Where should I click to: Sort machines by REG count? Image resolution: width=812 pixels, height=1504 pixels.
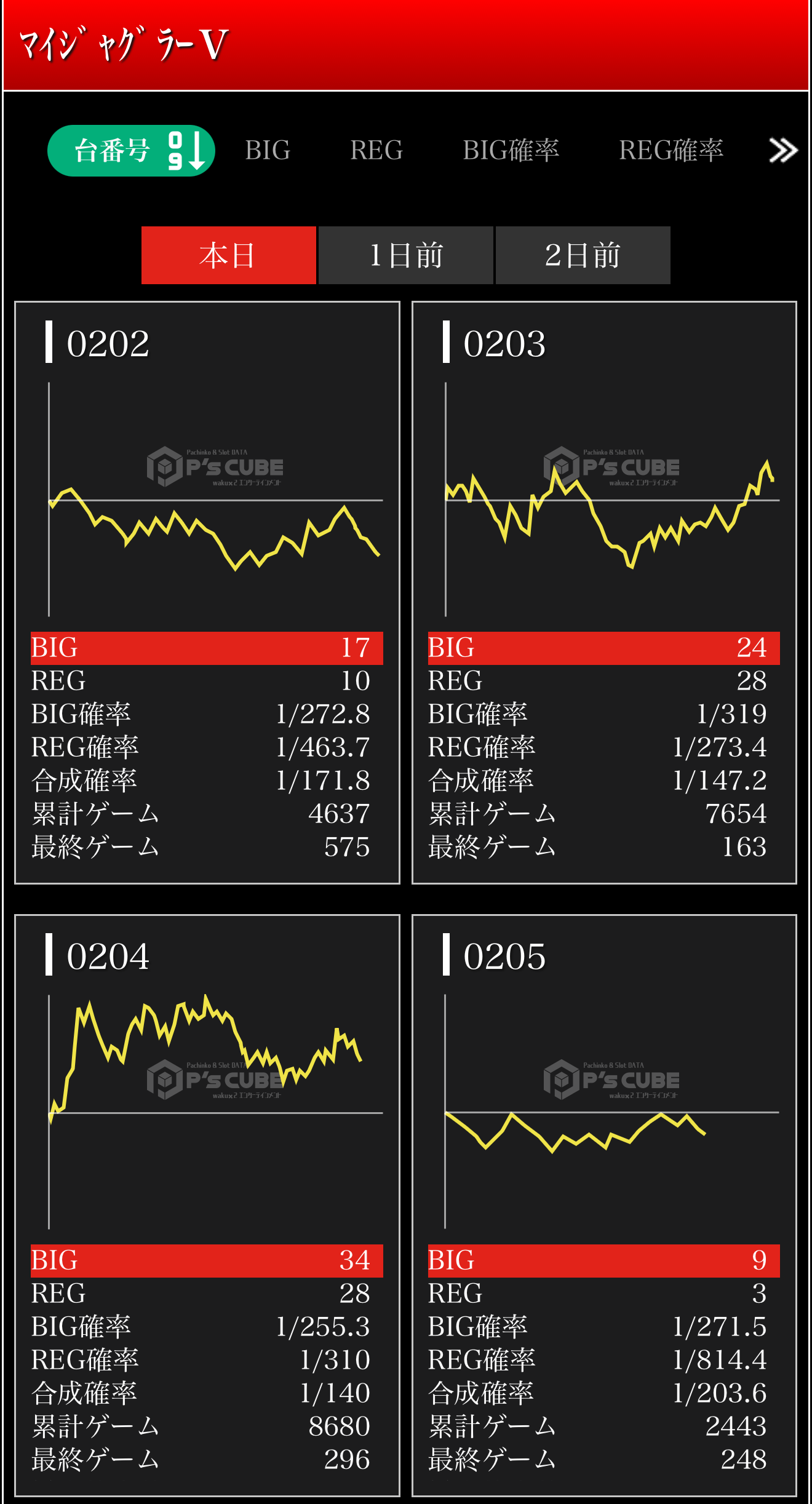coord(376,151)
